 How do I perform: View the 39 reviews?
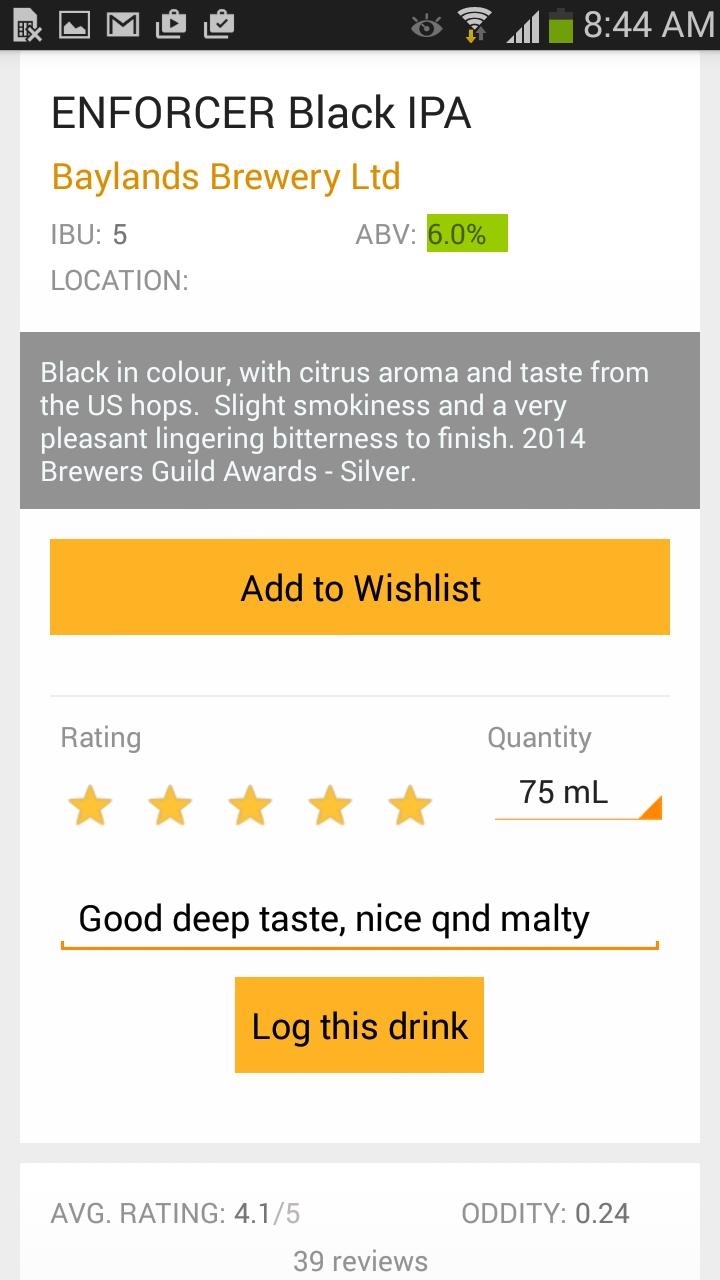pyautogui.click(x=360, y=1260)
